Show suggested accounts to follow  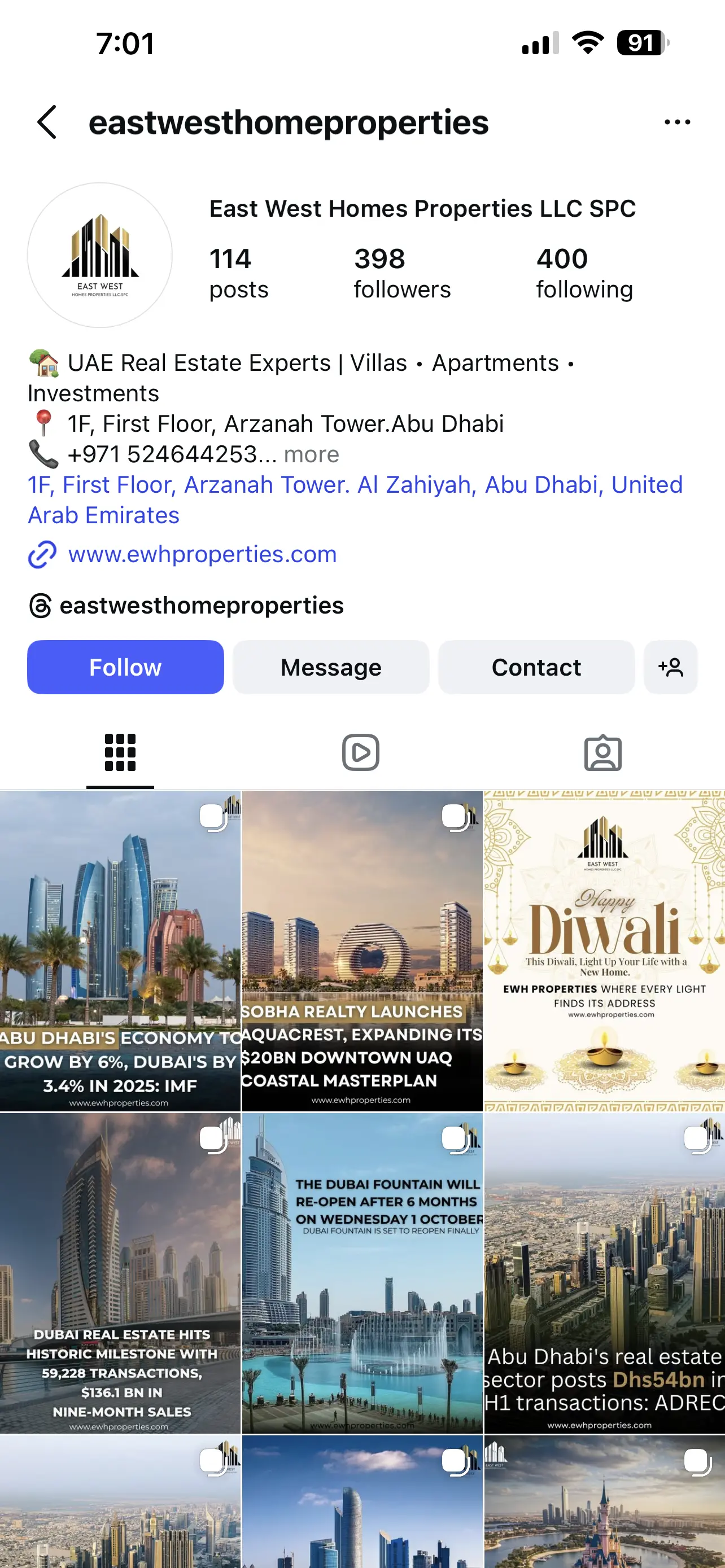(670, 667)
